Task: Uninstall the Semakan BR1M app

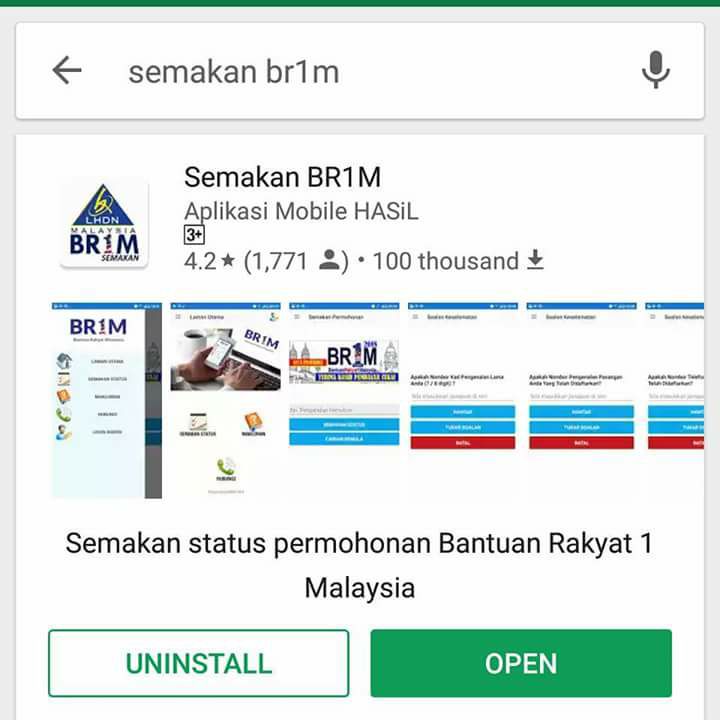Action: (x=198, y=663)
